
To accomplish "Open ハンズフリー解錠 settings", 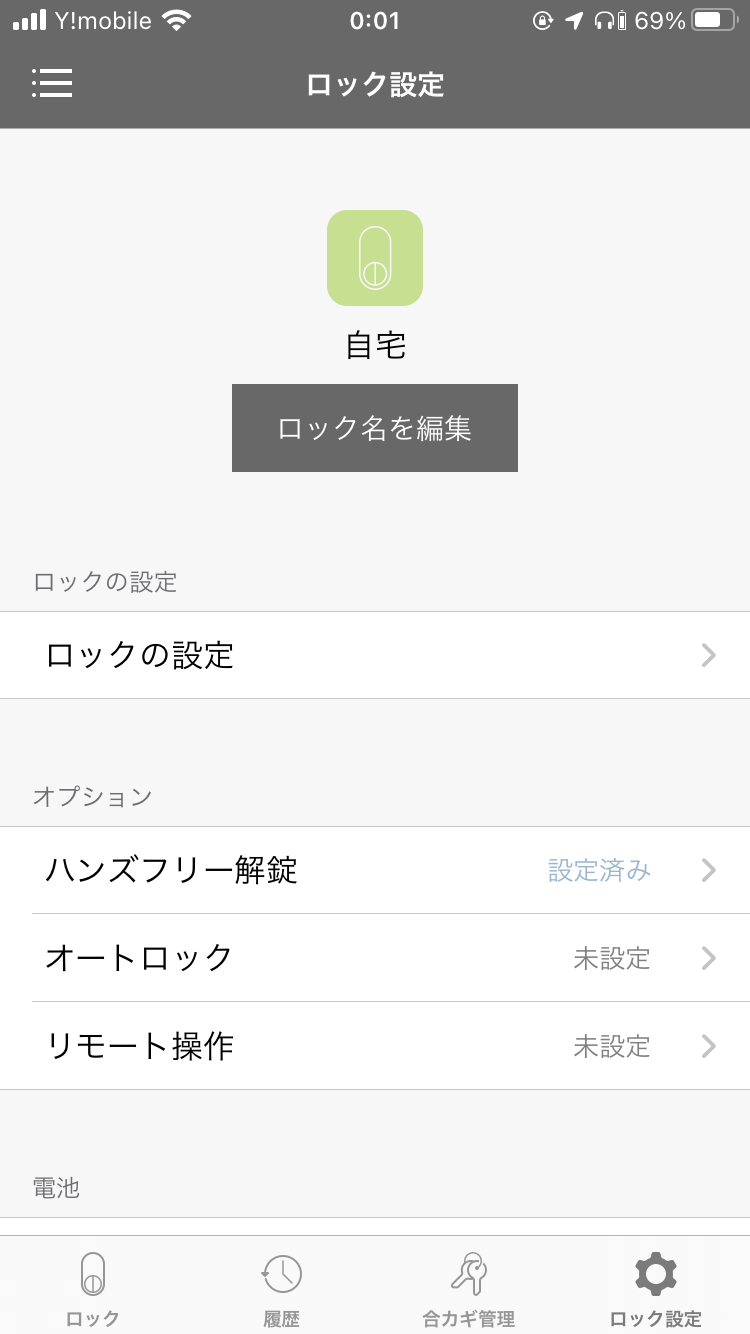I will [375, 870].
